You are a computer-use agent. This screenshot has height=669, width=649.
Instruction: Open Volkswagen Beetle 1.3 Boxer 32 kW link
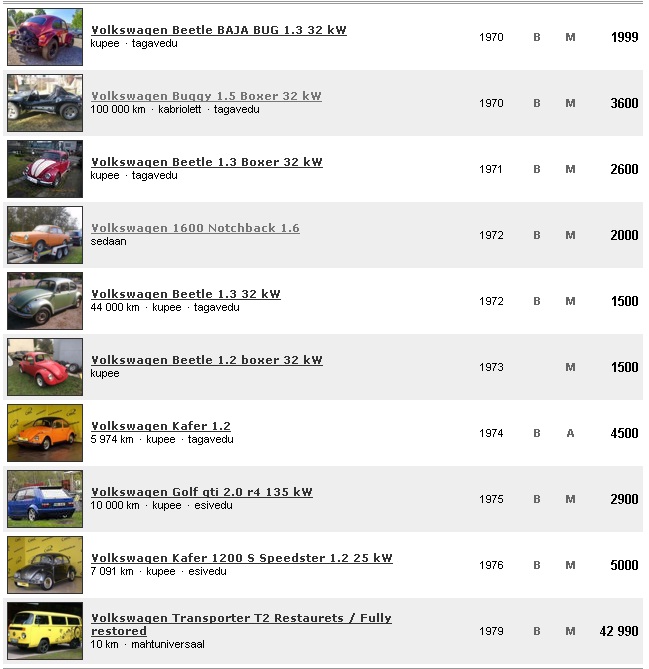pyautogui.click(x=206, y=162)
